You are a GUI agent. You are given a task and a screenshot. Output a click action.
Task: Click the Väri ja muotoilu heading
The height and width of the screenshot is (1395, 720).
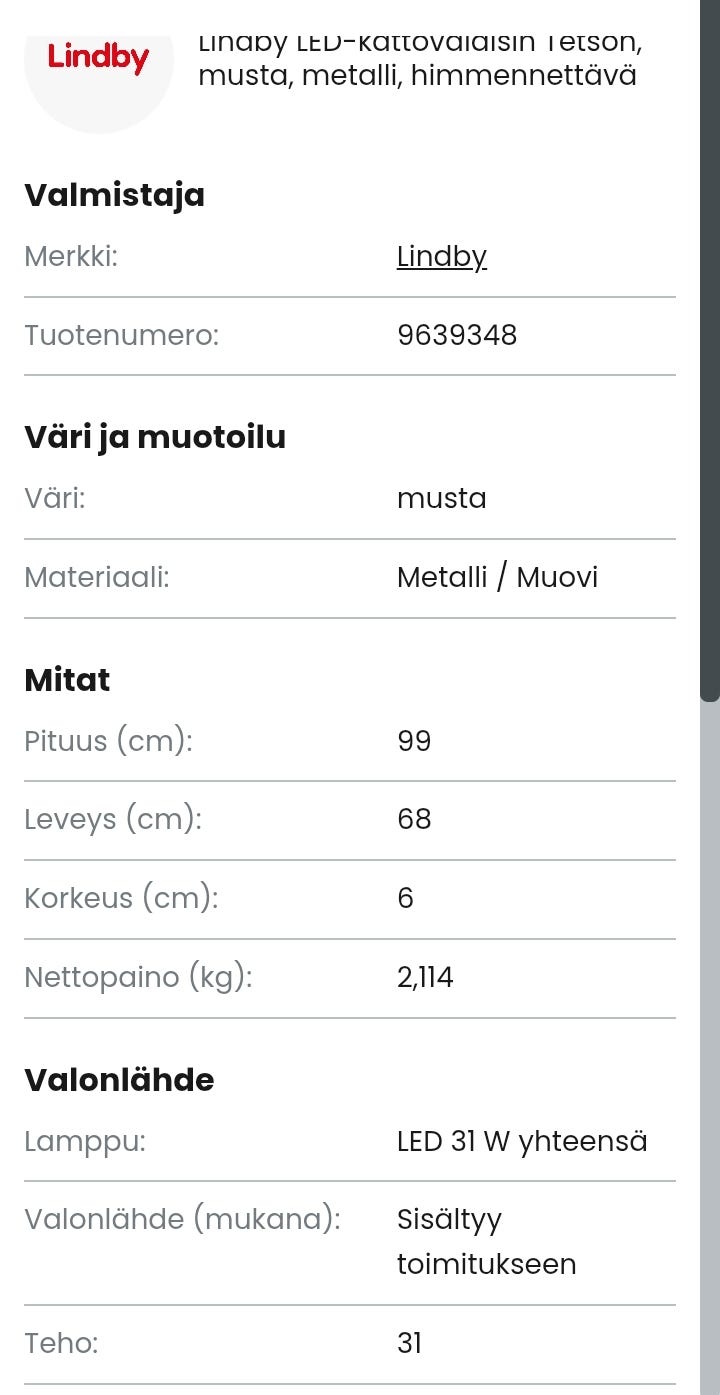pos(155,437)
